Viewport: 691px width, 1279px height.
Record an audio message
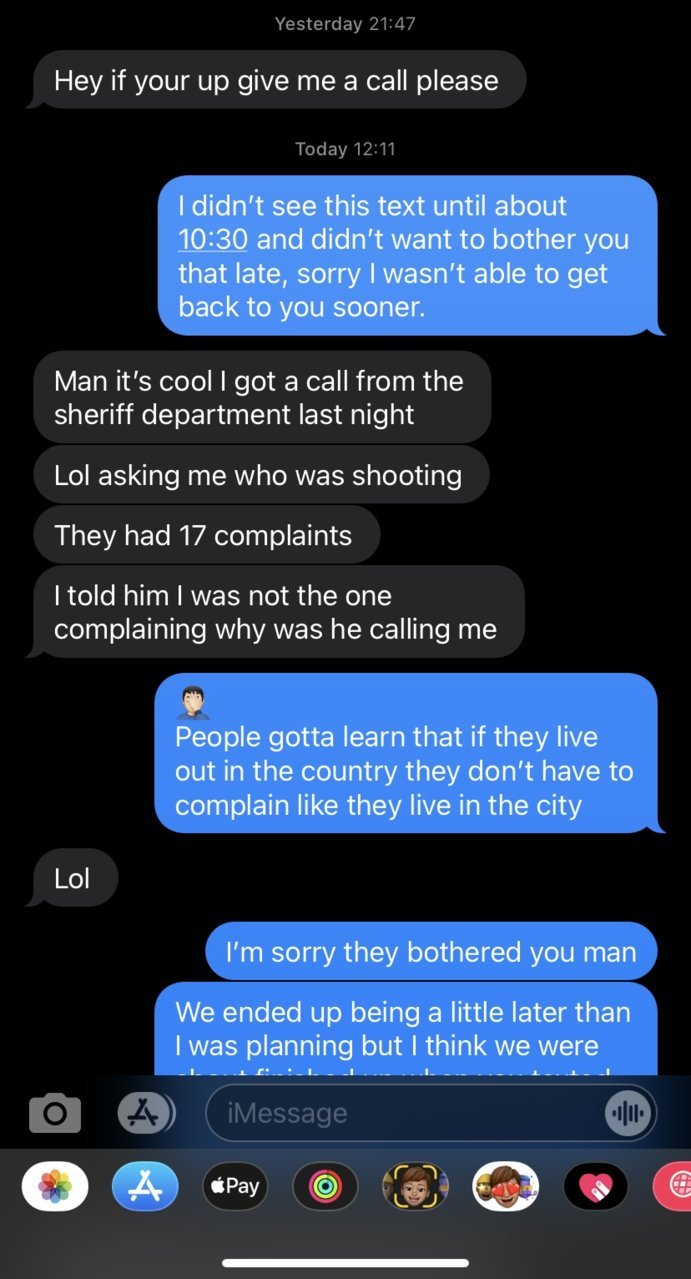click(x=629, y=1113)
